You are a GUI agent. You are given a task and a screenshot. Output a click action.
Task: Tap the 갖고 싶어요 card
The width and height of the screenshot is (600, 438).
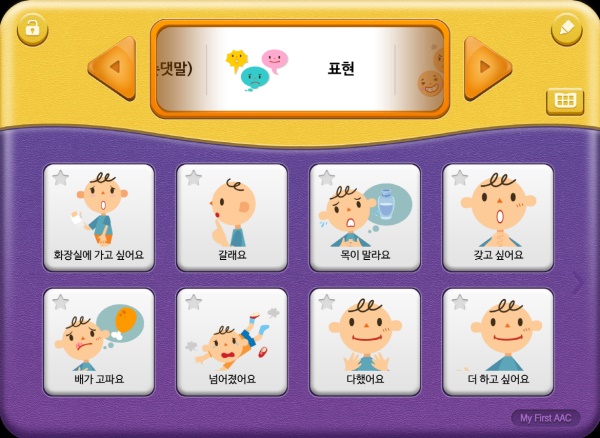pyautogui.click(x=498, y=218)
